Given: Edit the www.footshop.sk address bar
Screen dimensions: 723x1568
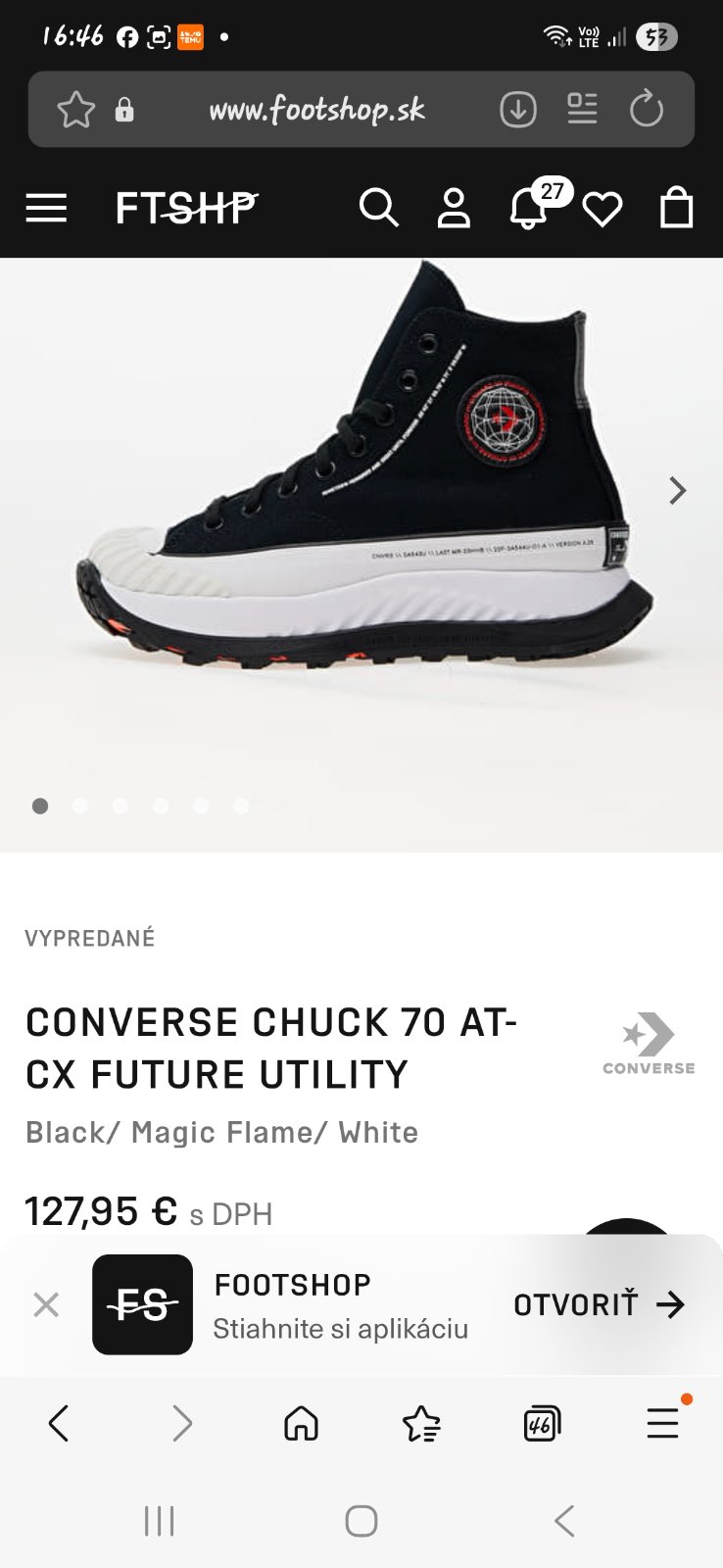Looking at the screenshot, I should (316, 110).
